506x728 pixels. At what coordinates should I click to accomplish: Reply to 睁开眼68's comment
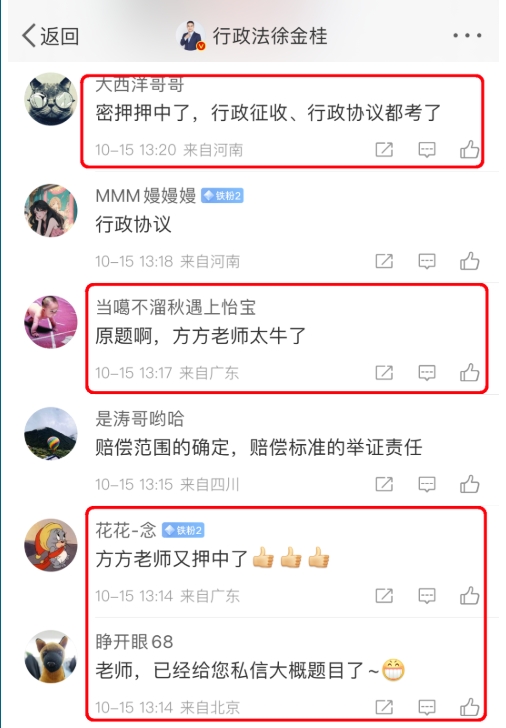427,707
